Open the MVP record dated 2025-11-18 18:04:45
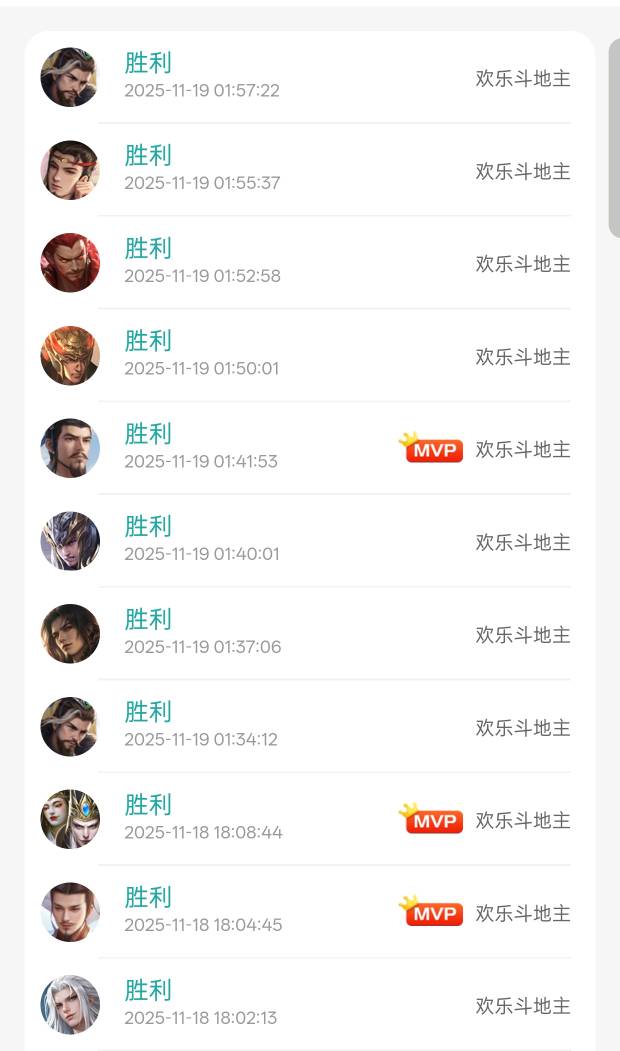This screenshot has height=1051, width=620. 310,912
